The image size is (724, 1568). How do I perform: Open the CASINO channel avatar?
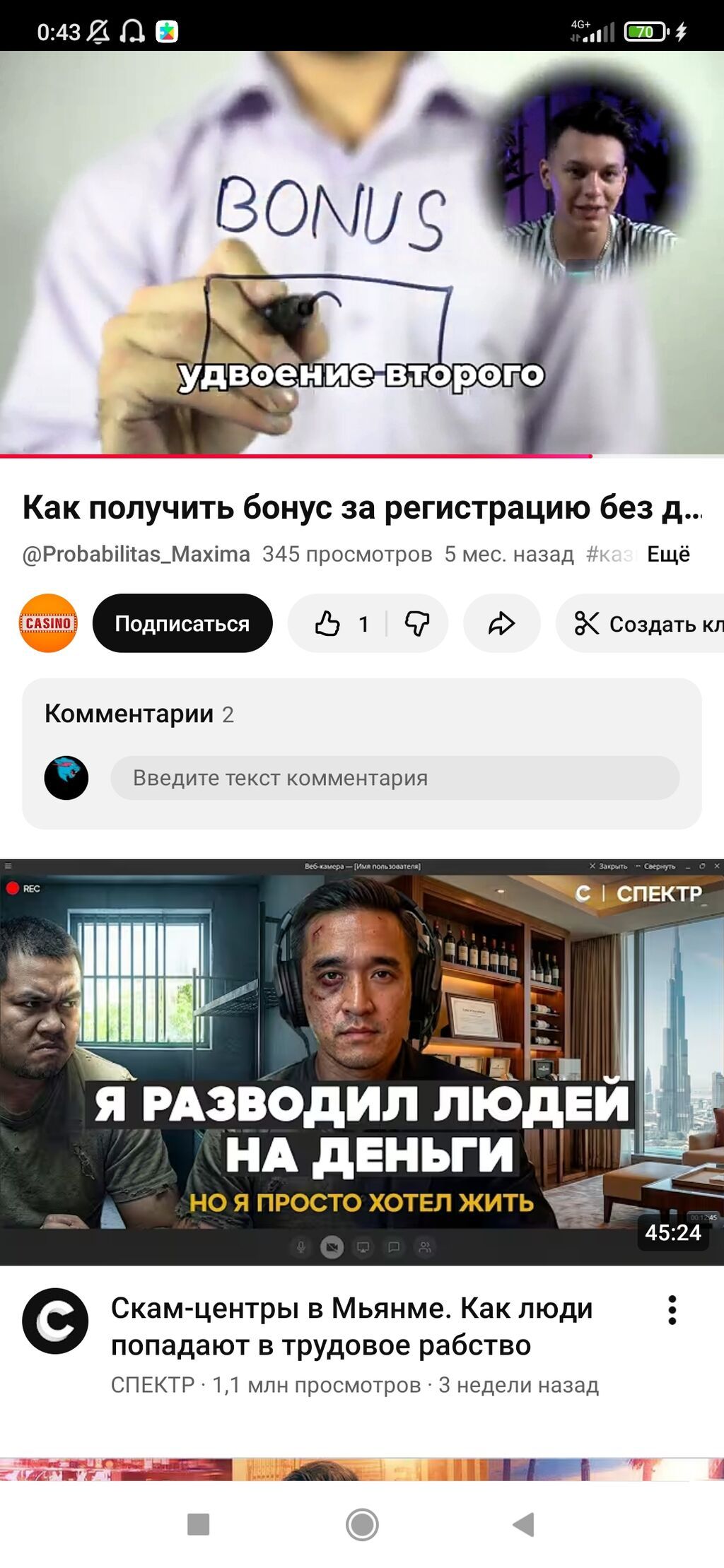coord(48,623)
